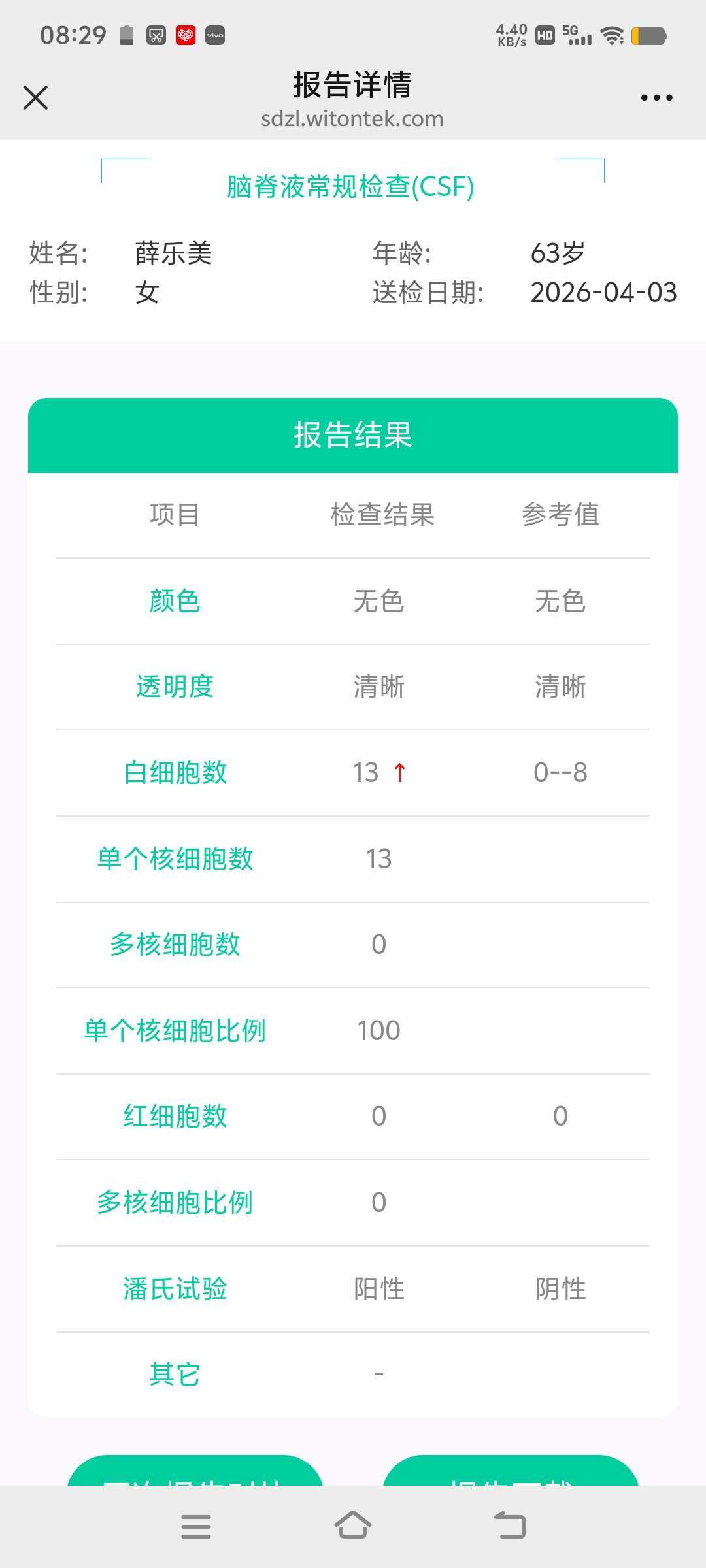Image resolution: width=706 pixels, height=1568 pixels.
Task: Tap the Wi-Fi icon in the status bar
Action: click(613, 36)
